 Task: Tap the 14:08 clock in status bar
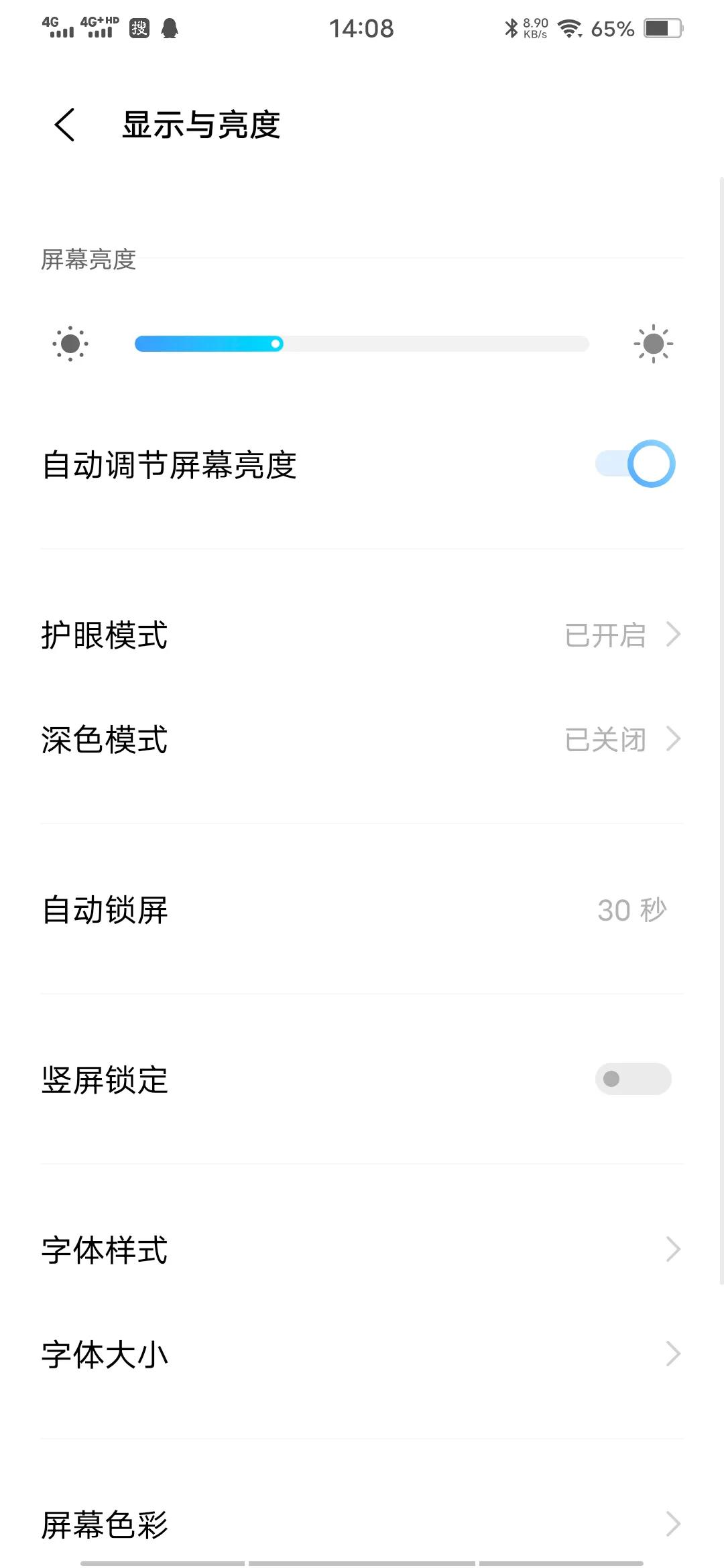(x=362, y=28)
